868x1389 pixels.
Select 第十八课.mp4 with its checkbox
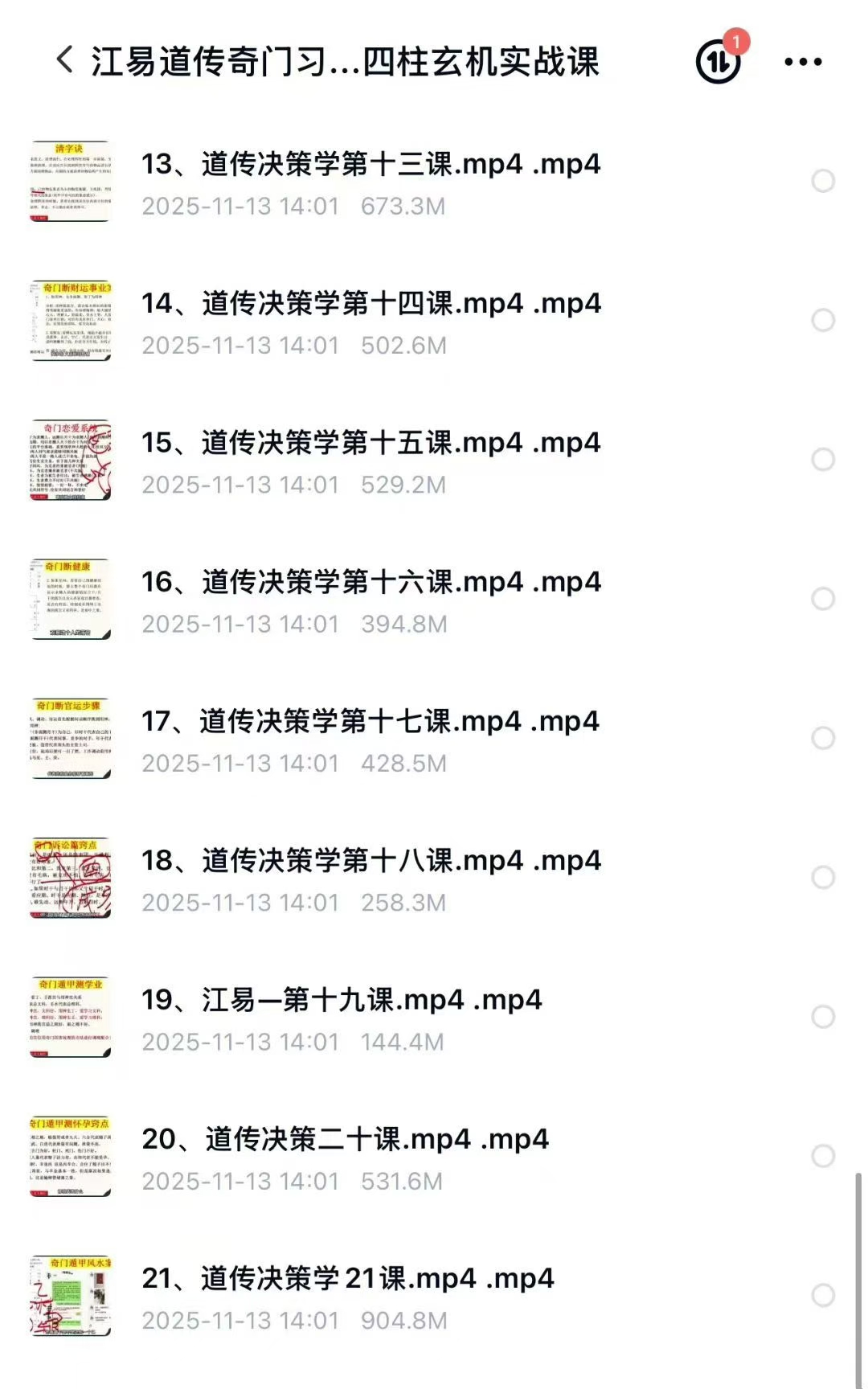coord(822,877)
